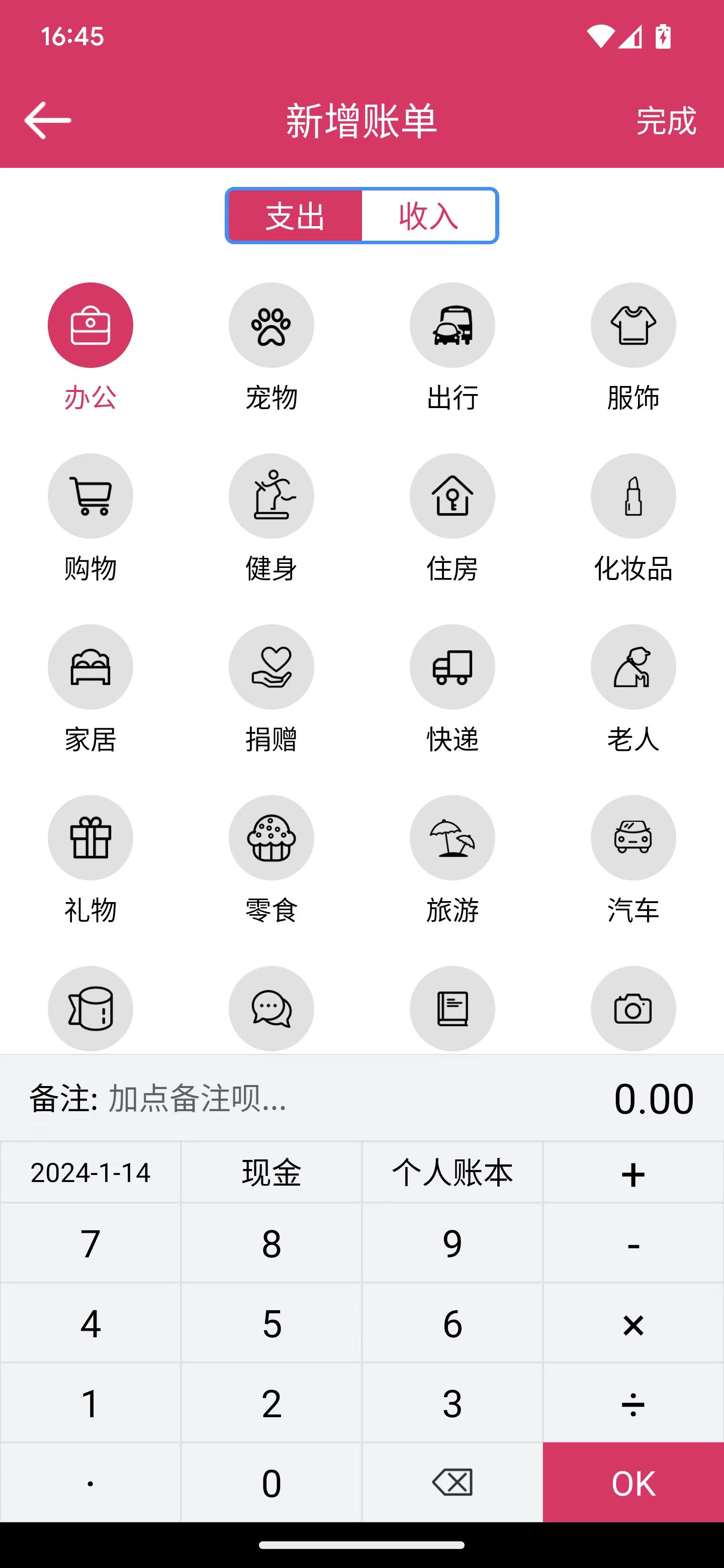This screenshot has height=1568, width=724.
Task: Choose the 服饰 clothing category
Action: click(633, 325)
